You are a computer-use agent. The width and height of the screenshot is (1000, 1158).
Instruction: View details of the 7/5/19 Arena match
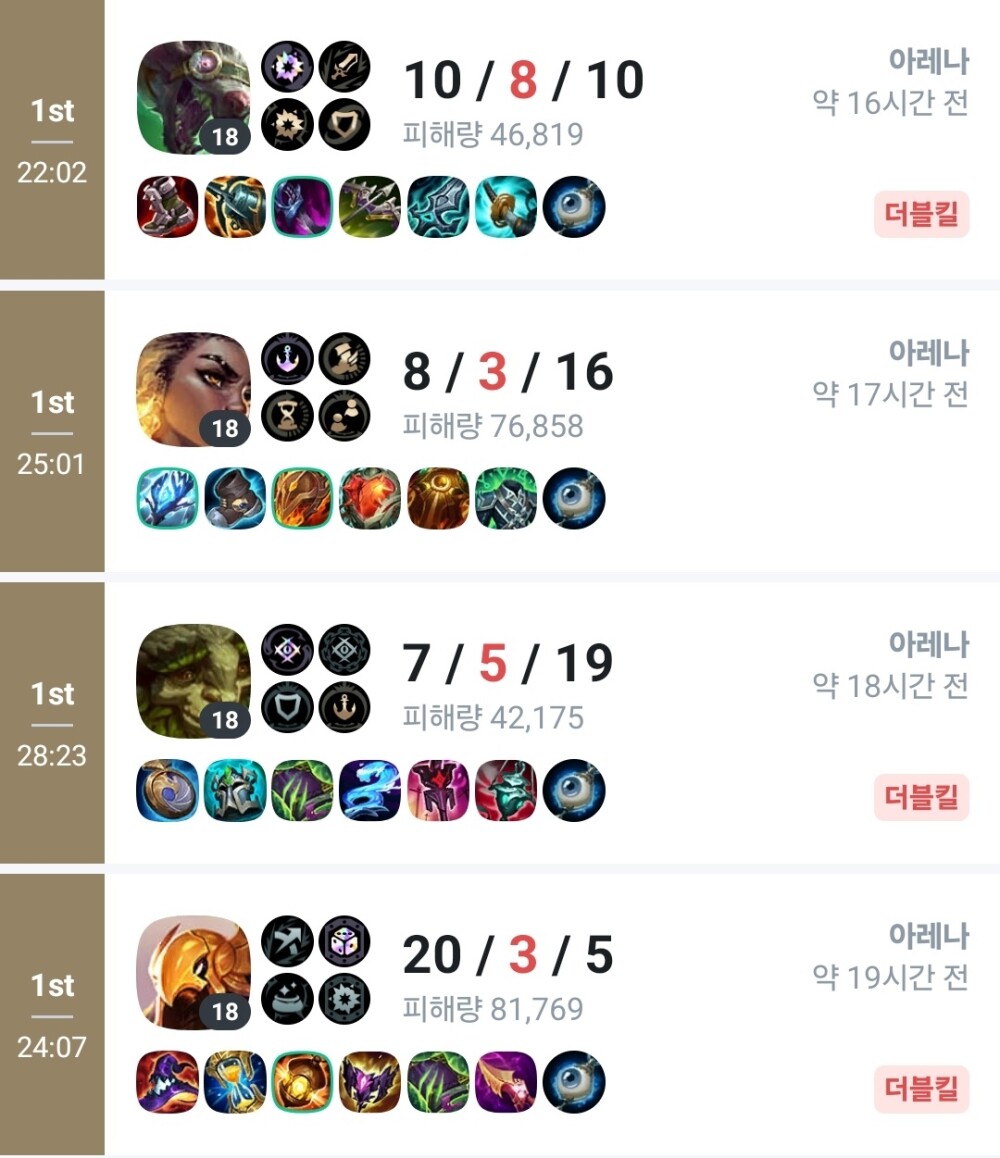507,666
